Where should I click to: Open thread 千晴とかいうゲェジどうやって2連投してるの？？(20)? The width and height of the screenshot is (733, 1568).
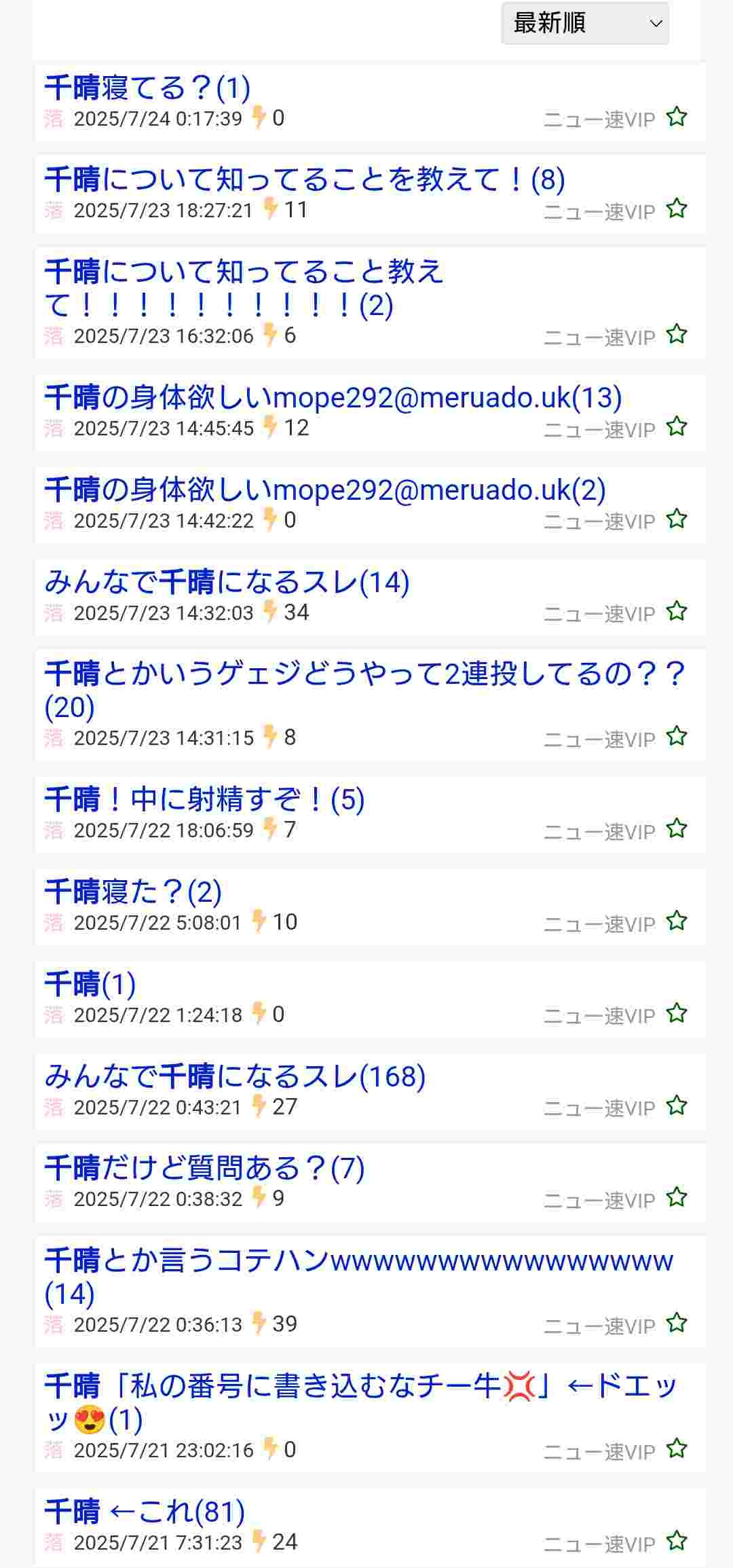point(364,674)
